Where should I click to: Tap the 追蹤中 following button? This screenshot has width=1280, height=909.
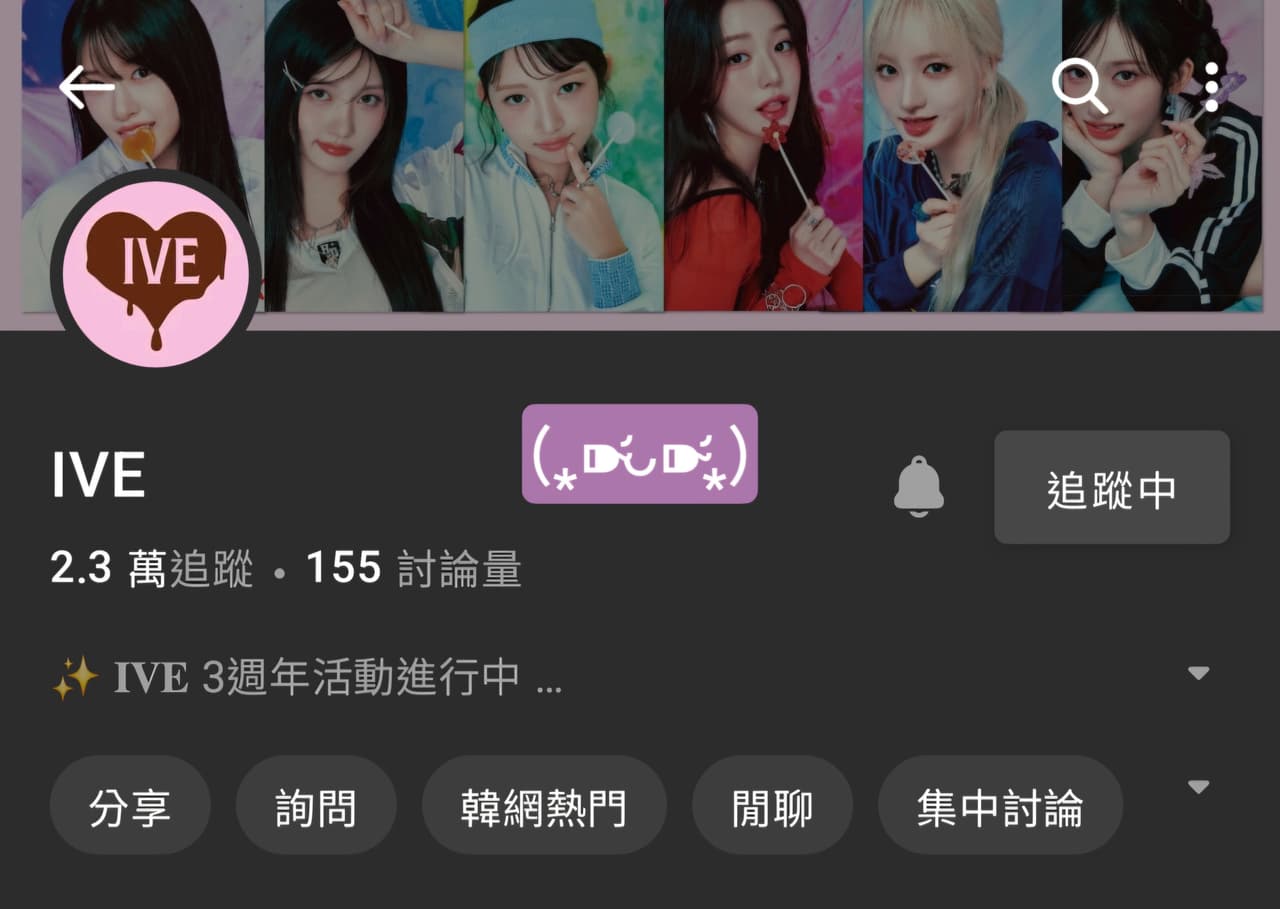pos(1111,488)
